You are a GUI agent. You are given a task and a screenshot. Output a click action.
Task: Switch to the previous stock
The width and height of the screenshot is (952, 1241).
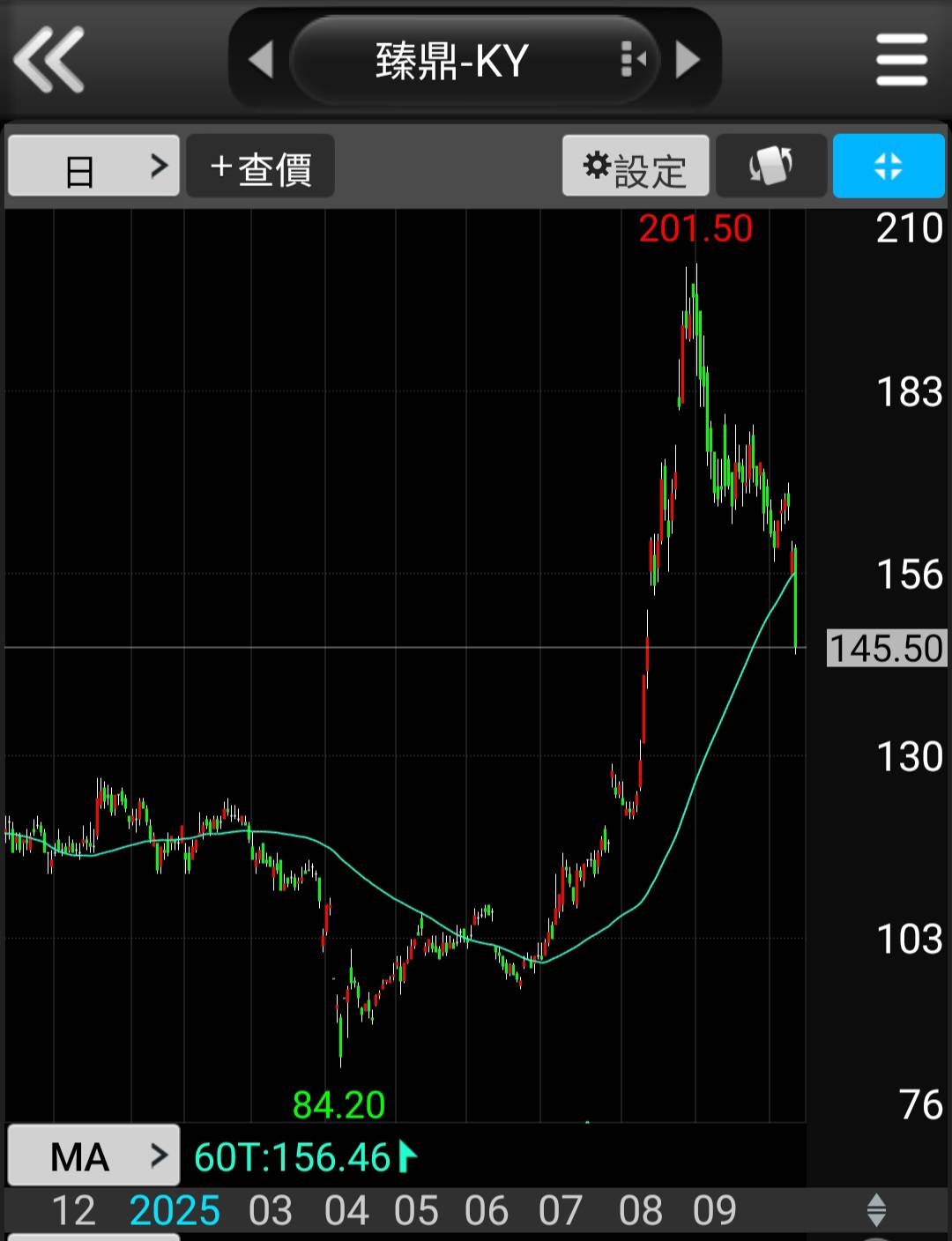click(x=260, y=60)
